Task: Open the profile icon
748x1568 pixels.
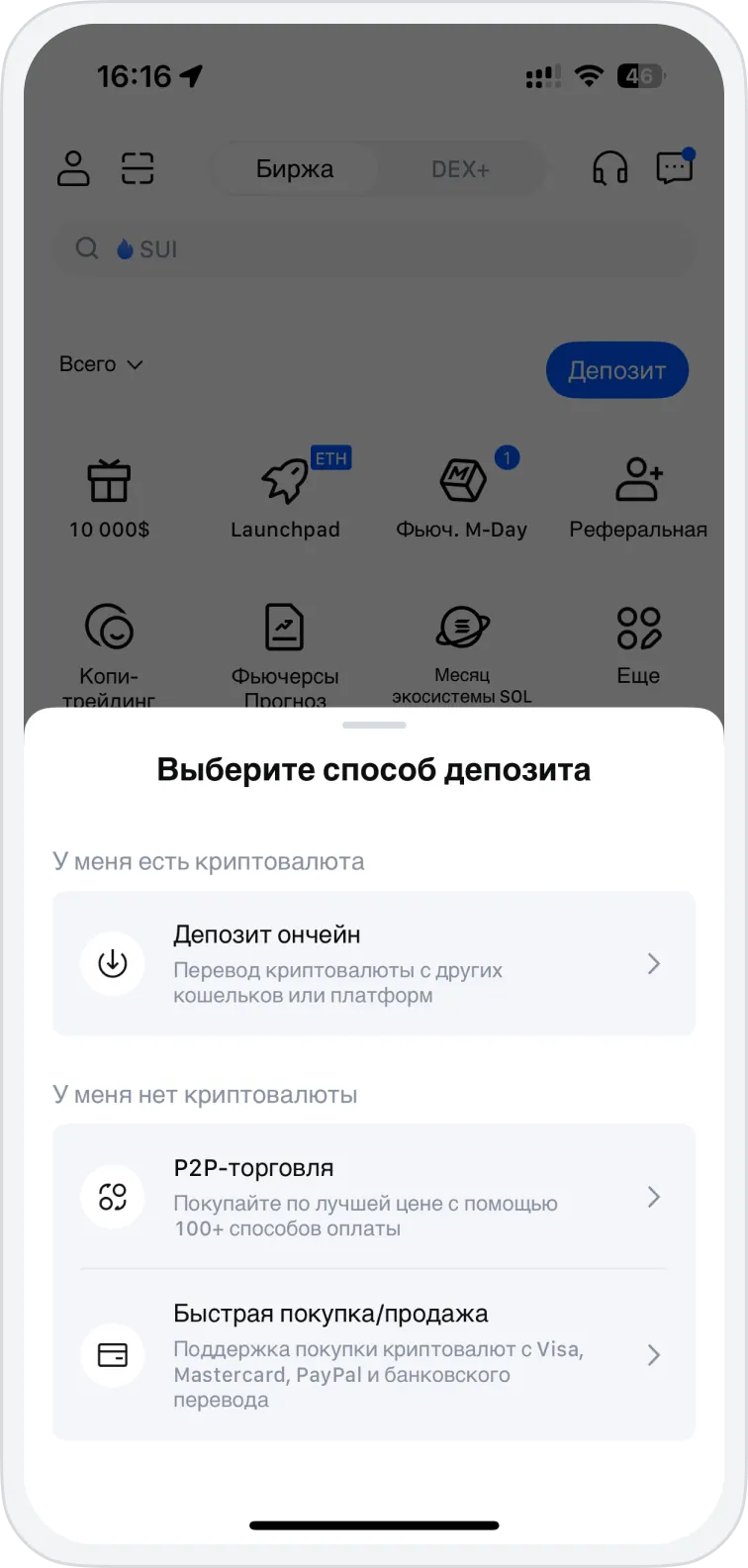Action: (x=73, y=168)
